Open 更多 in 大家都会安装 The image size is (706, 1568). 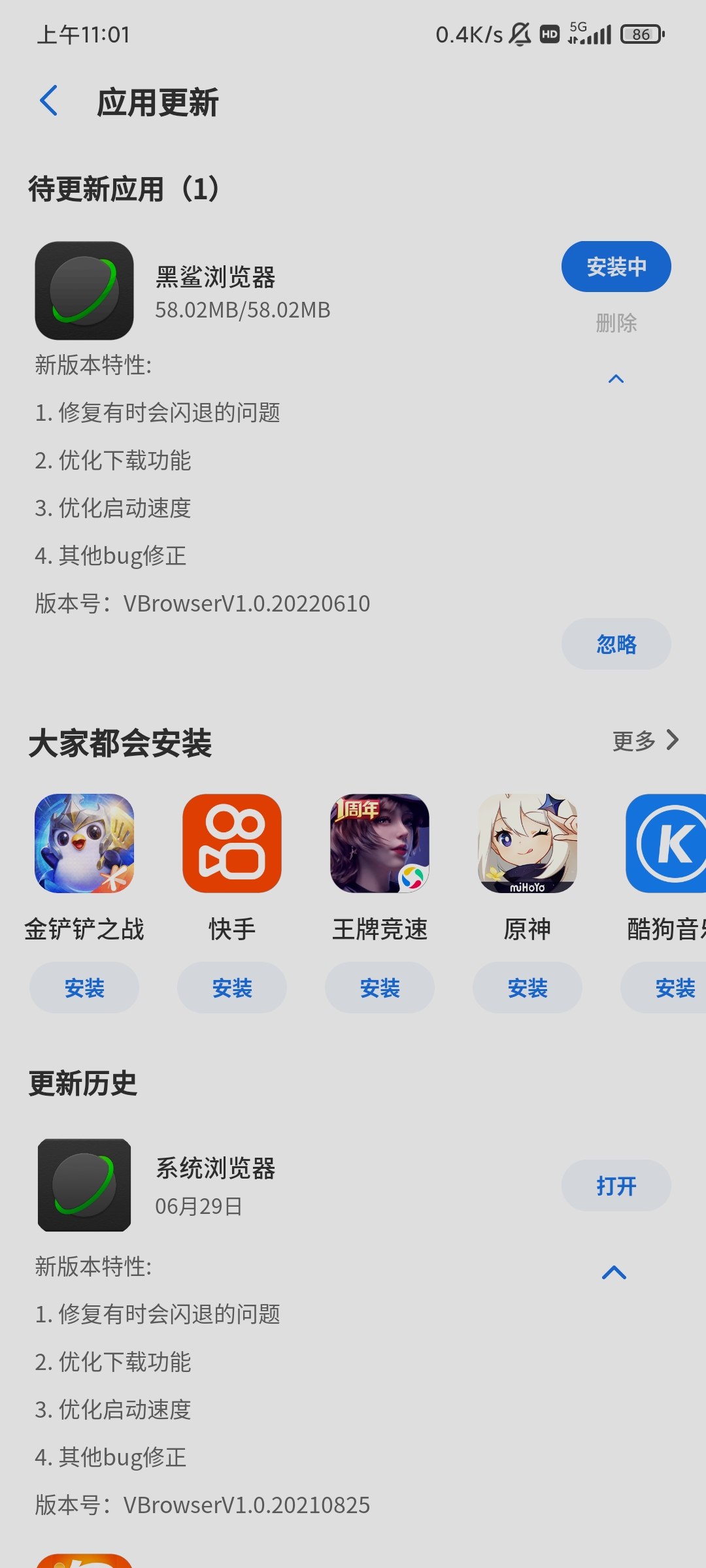click(x=645, y=740)
